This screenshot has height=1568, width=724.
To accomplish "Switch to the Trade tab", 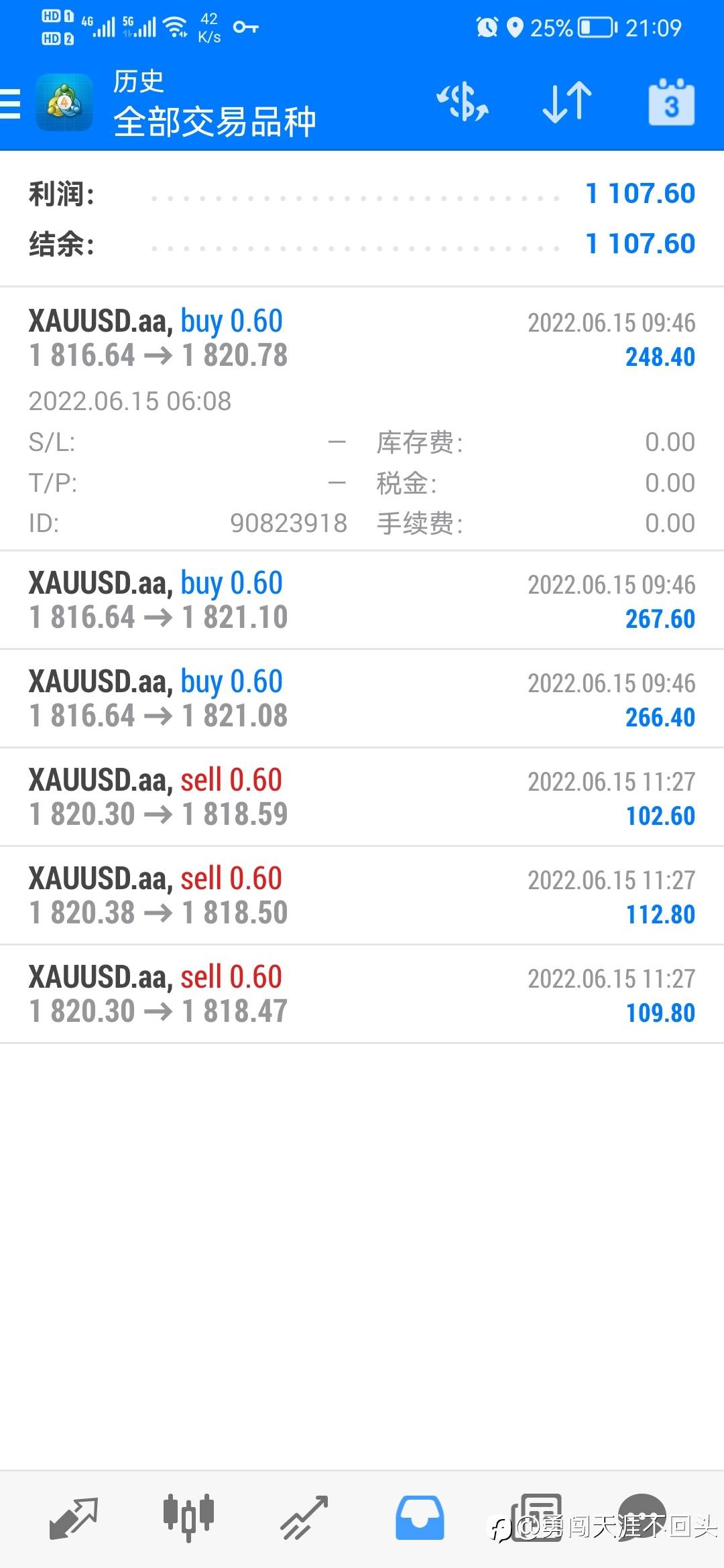I will pyautogui.click(x=304, y=1517).
